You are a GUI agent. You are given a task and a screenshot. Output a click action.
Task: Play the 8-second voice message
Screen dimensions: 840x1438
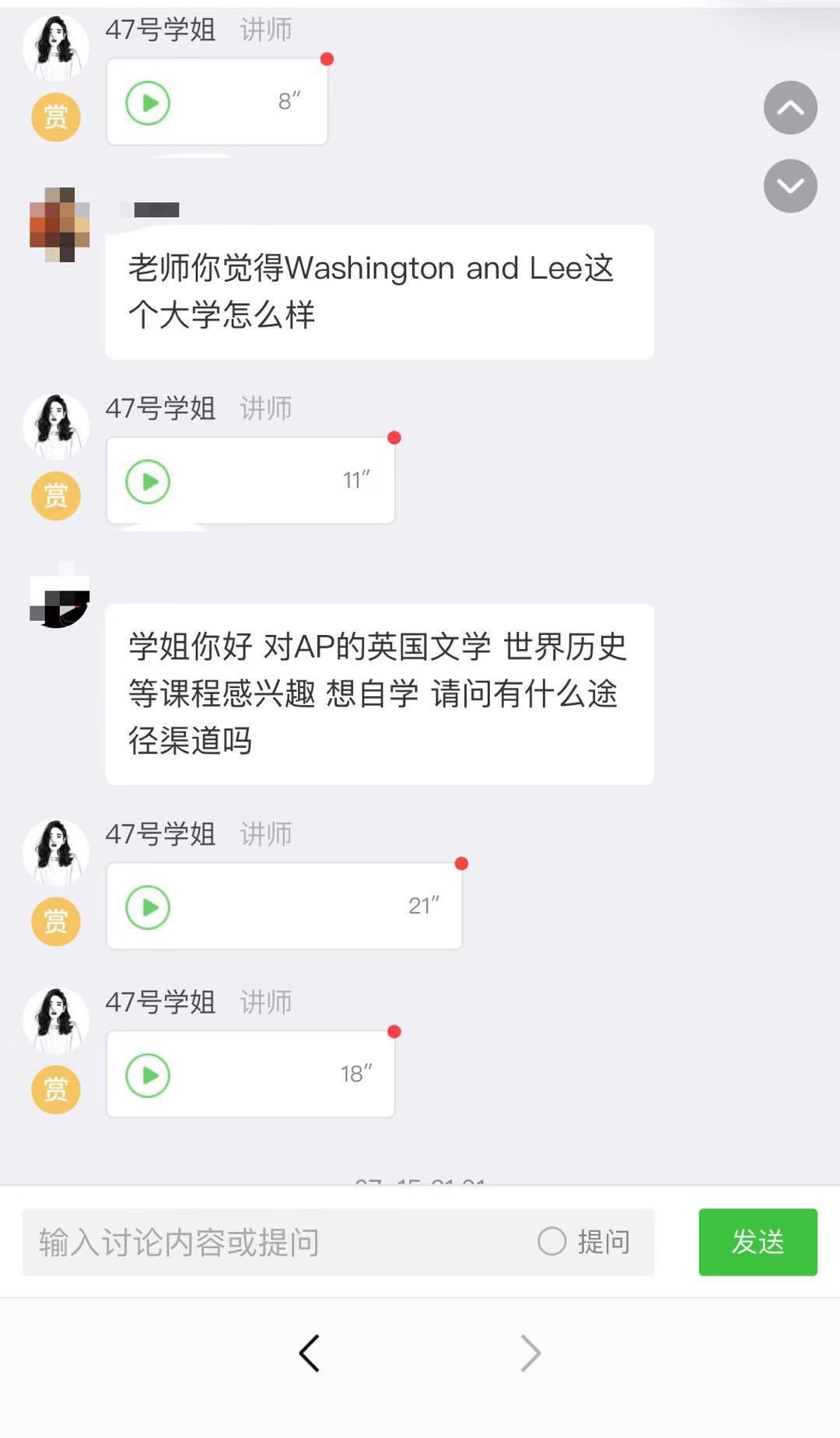(149, 102)
